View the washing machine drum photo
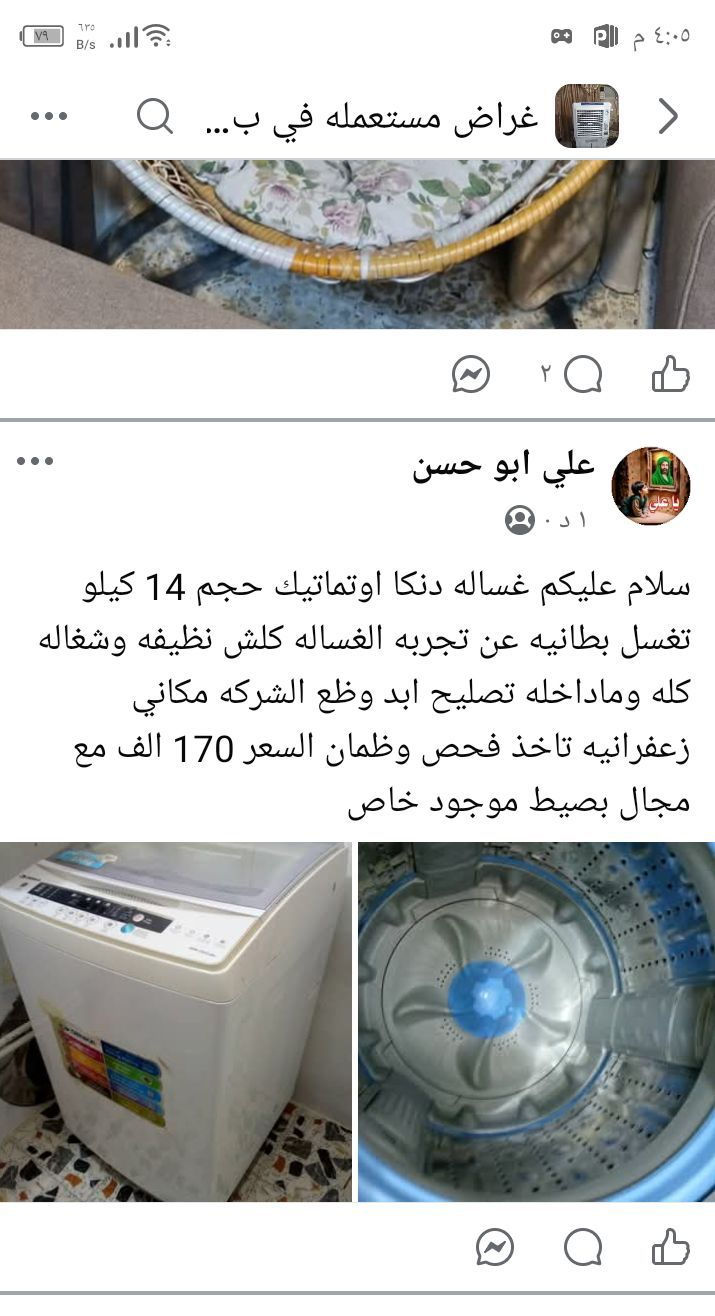Screen dimensions: 715x1316 (536, 1021)
